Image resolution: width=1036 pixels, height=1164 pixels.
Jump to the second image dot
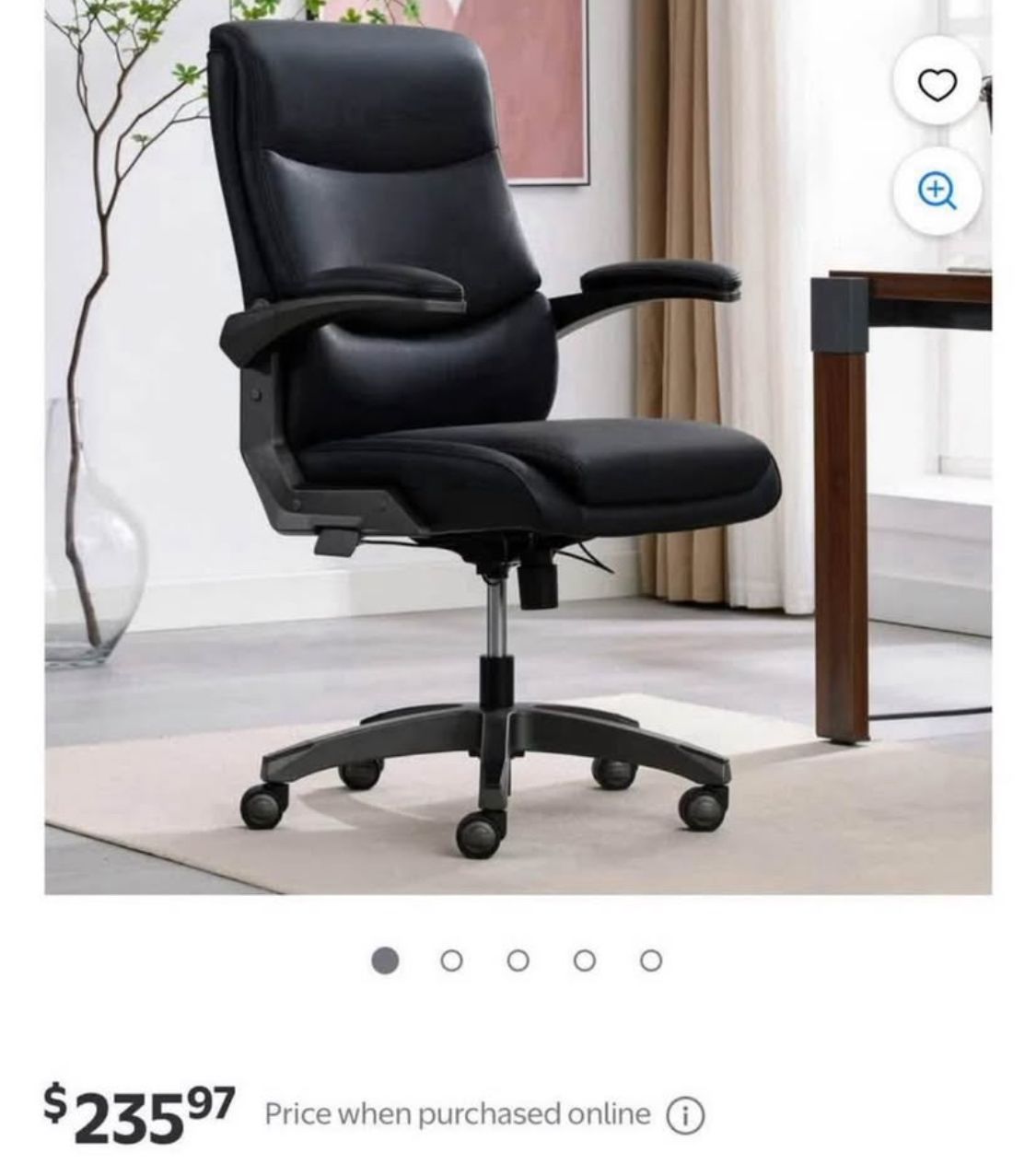pos(451,960)
